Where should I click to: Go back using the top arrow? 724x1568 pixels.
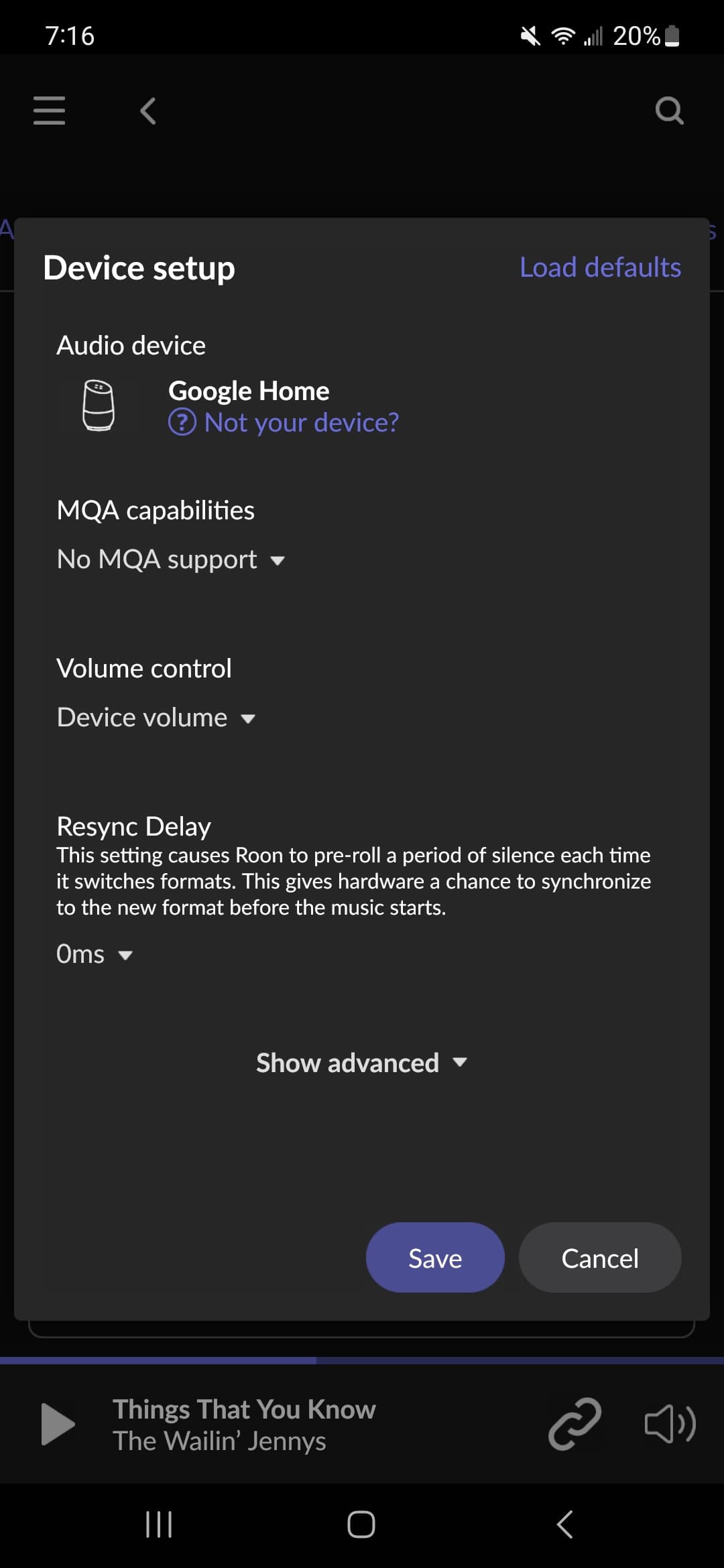148,111
